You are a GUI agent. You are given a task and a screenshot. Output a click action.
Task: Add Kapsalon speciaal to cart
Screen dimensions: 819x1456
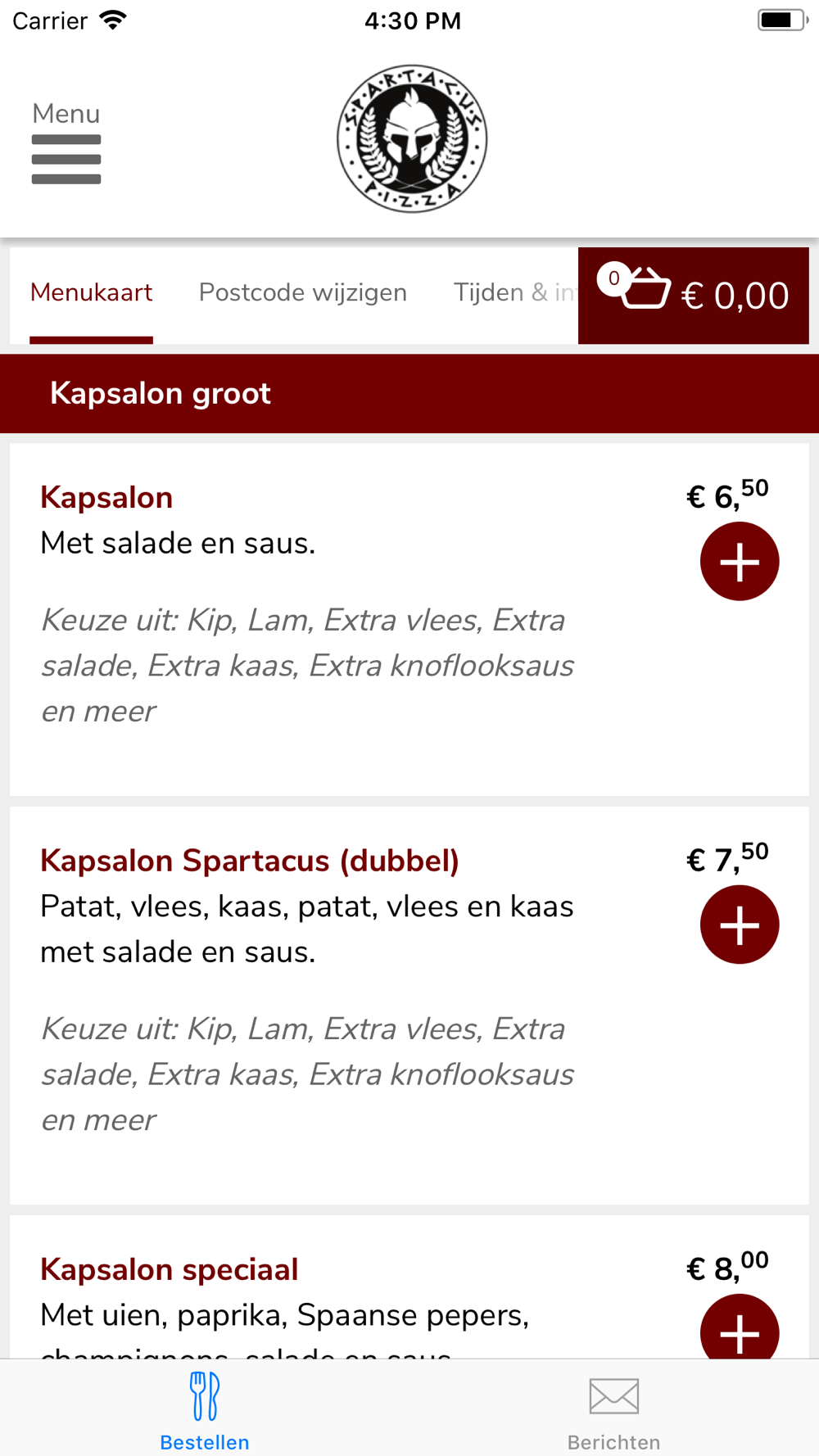pos(740,1327)
